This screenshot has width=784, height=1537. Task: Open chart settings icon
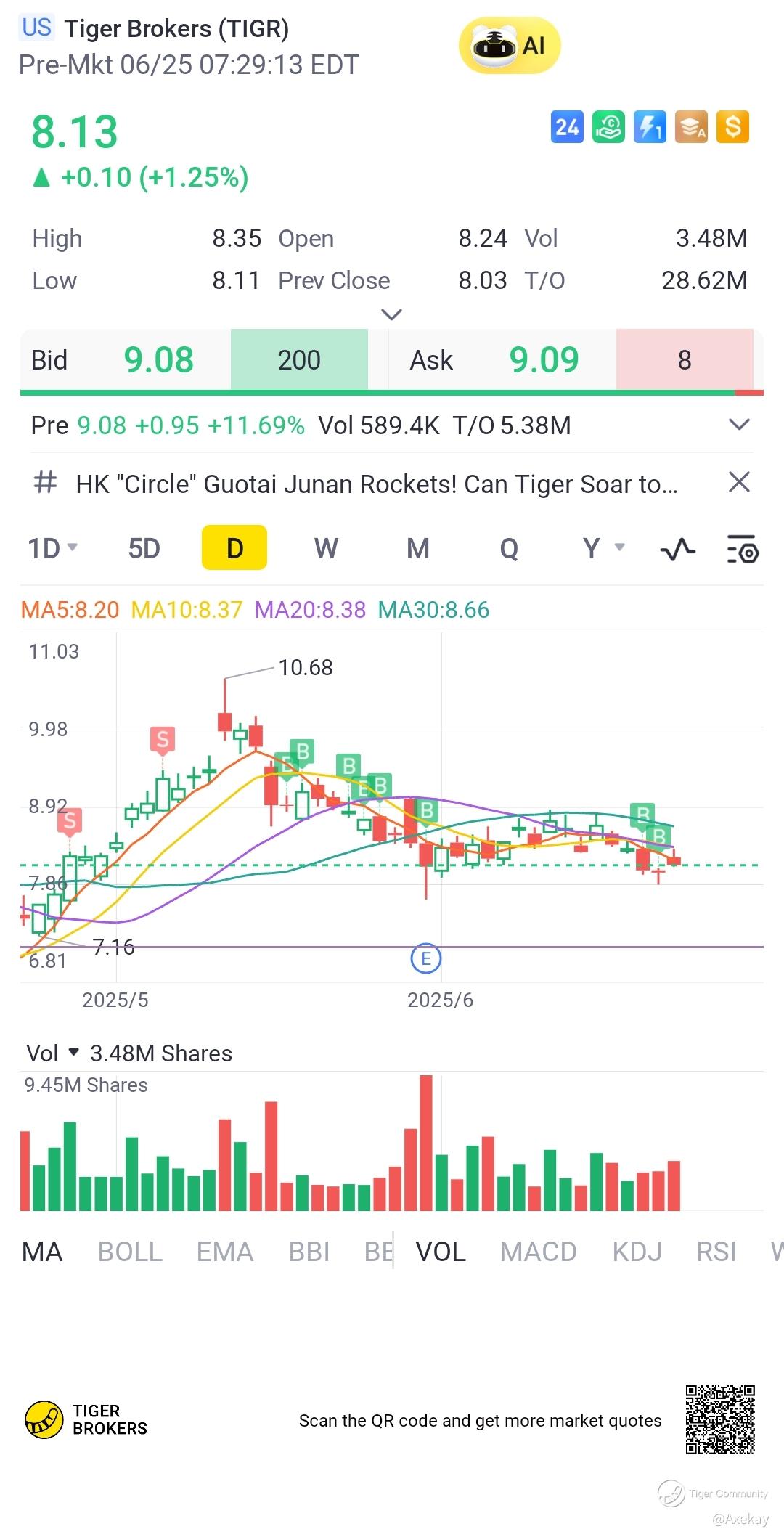742,550
